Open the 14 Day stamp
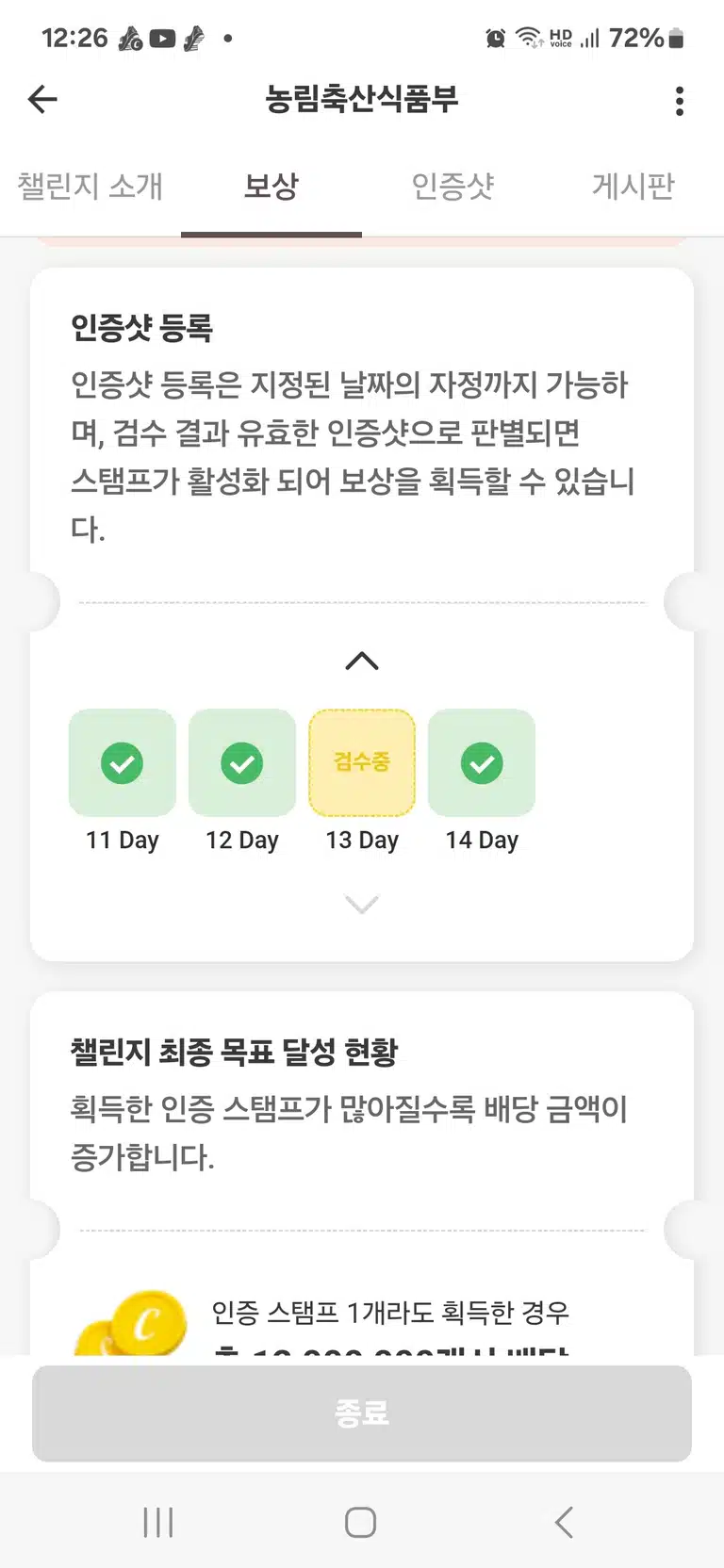 pos(482,762)
